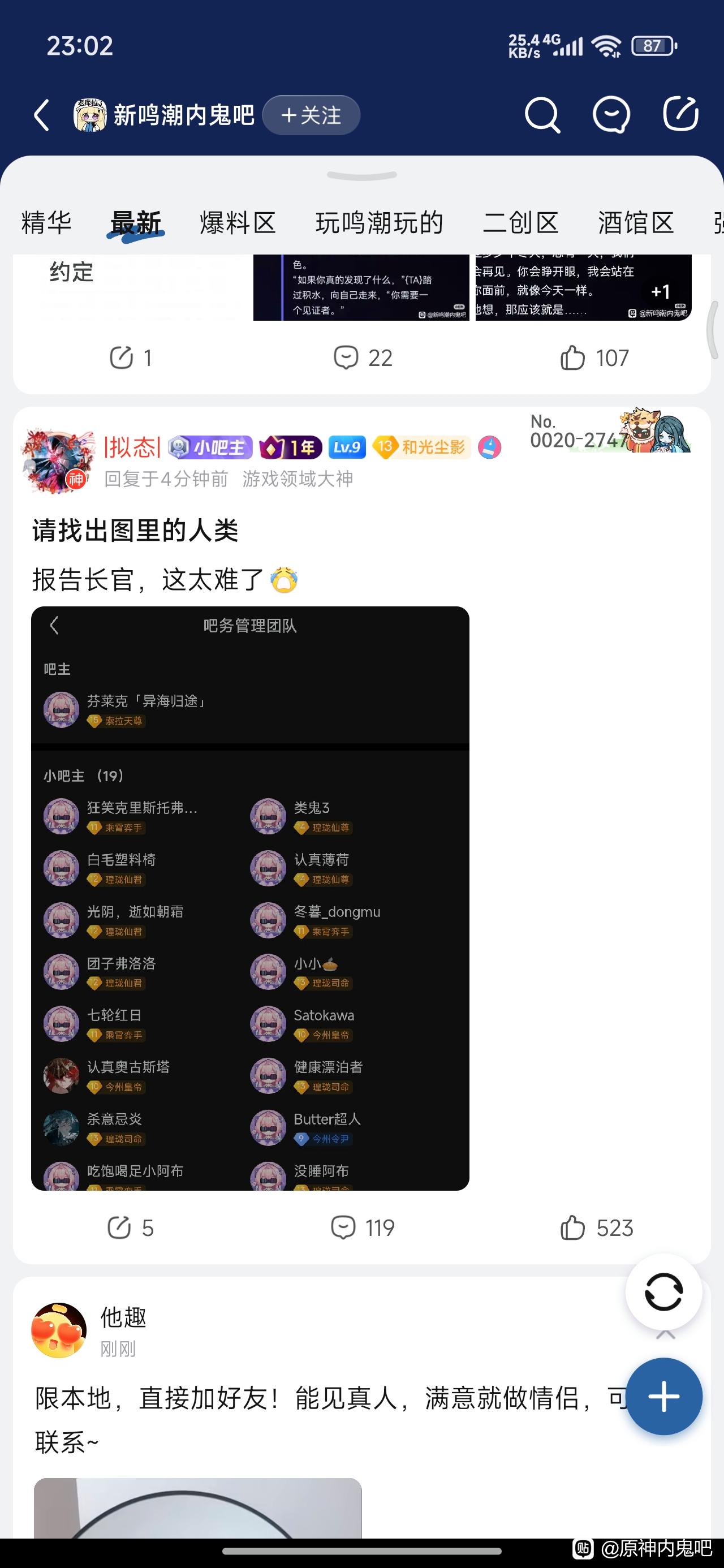Follow the 新鸣潮内鬼吧 forum
The width and height of the screenshot is (724, 1568).
click(x=311, y=115)
